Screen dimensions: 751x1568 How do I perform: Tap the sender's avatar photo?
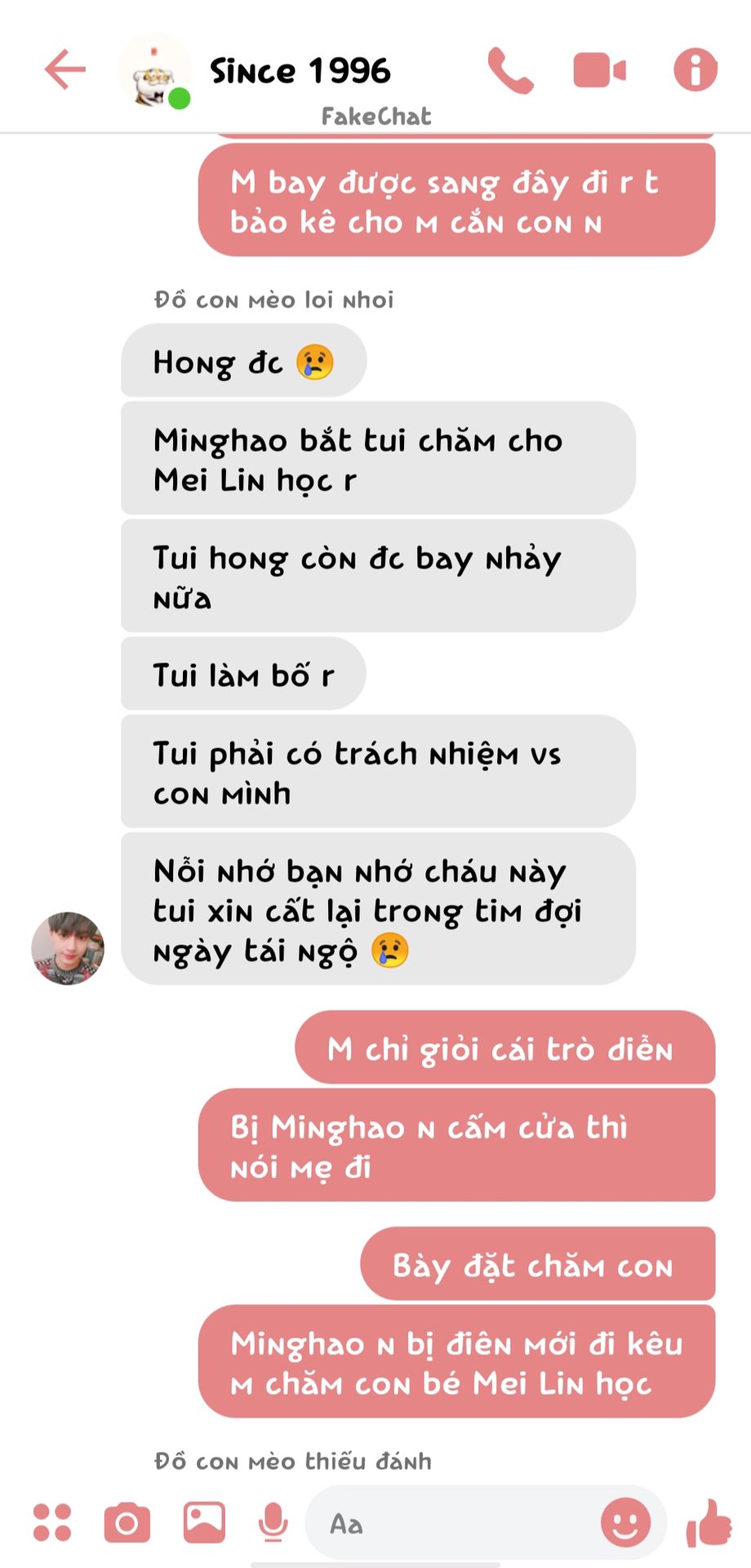pyautogui.click(x=68, y=948)
